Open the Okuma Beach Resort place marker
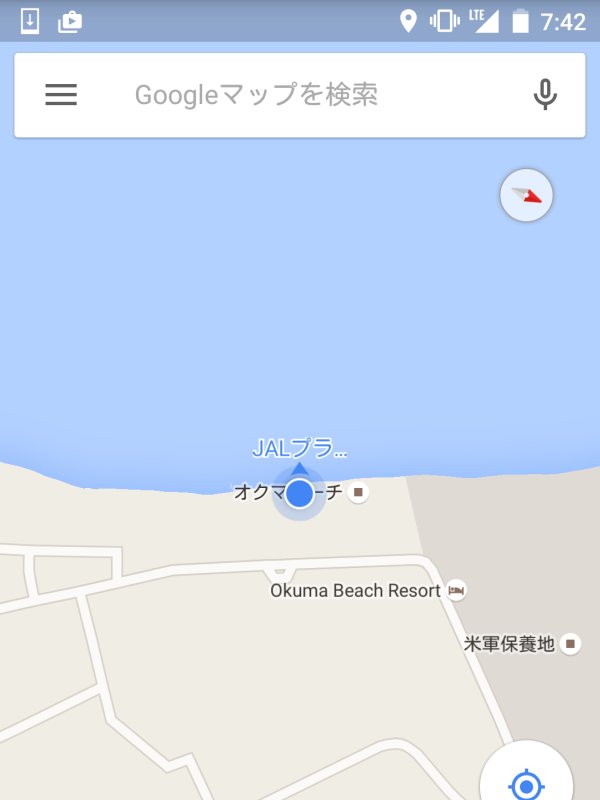The width and height of the screenshot is (600, 800). point(456,591)
